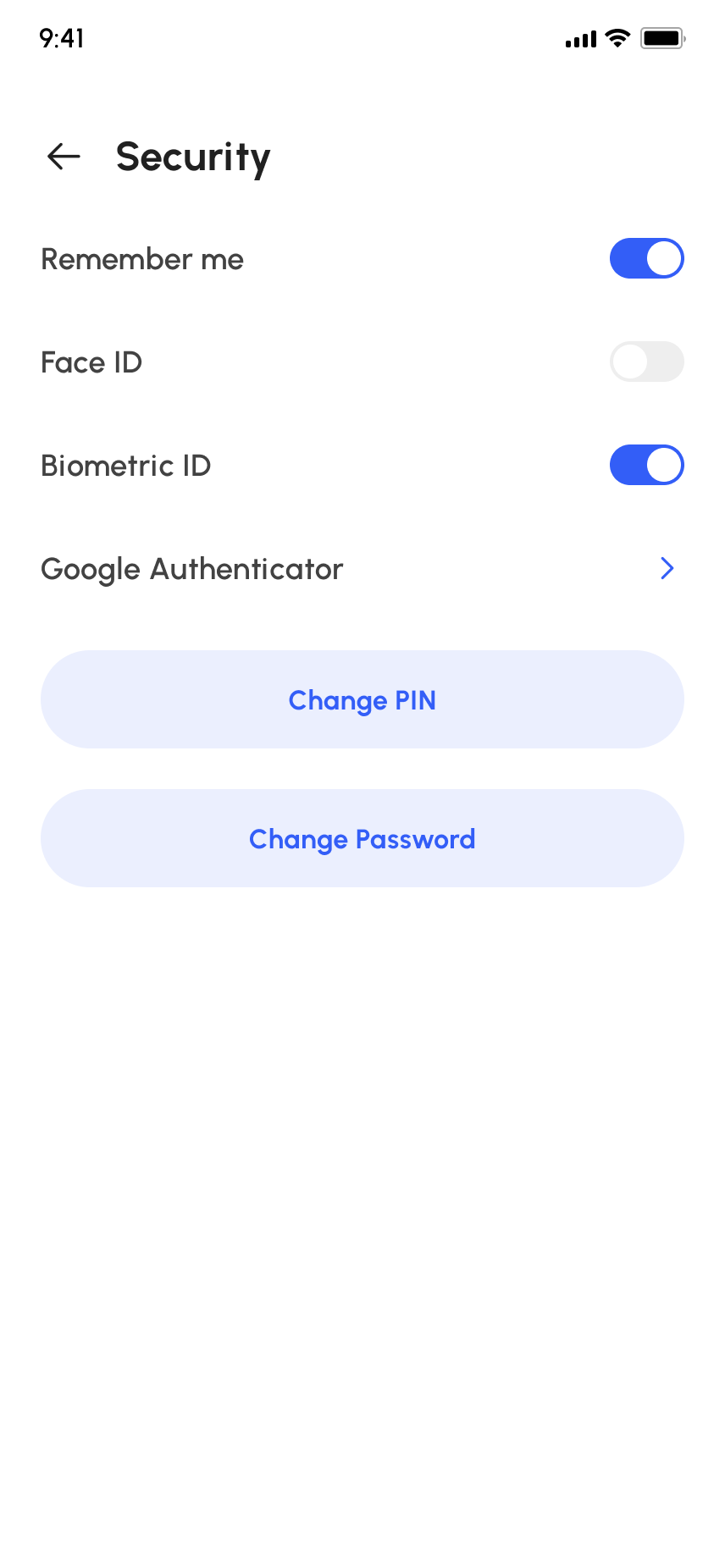
Task: Open Google Authenticator settings
Action: [x=667, y=568]
